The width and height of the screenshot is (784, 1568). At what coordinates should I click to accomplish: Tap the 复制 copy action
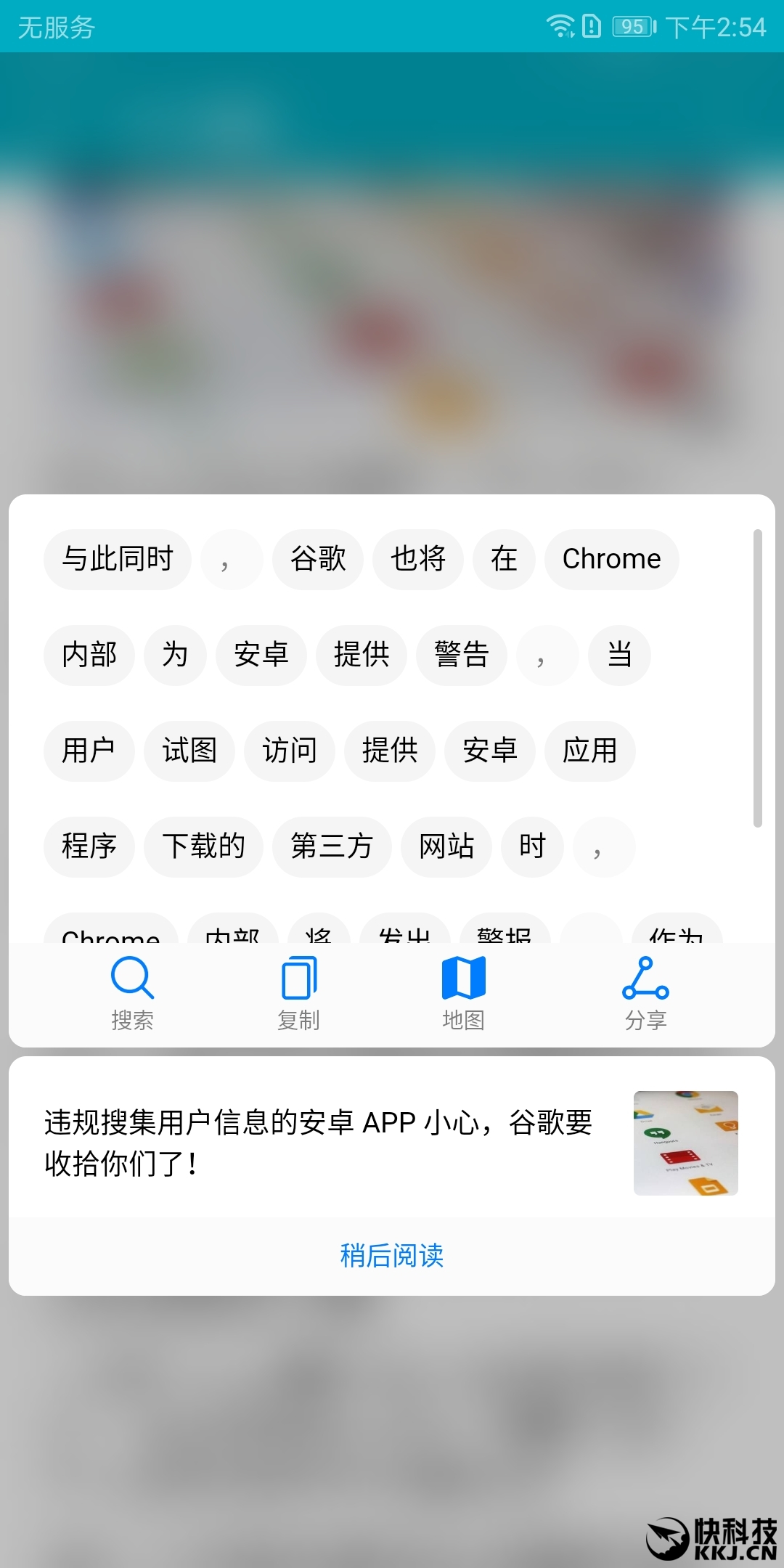pos(298,994)
